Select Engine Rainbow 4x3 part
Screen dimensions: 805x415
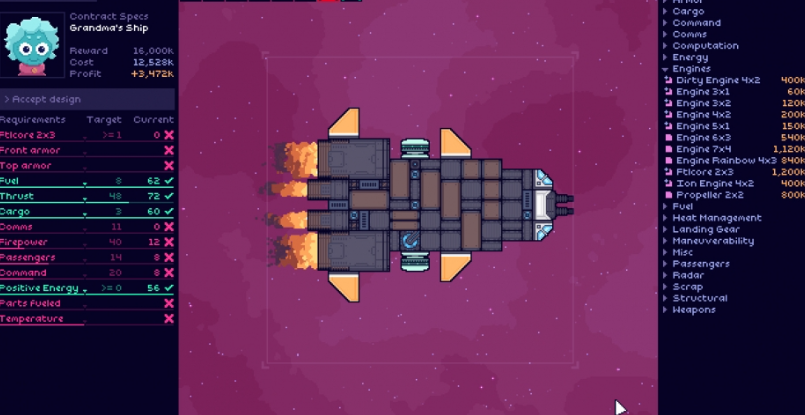(x=725, y=160)
